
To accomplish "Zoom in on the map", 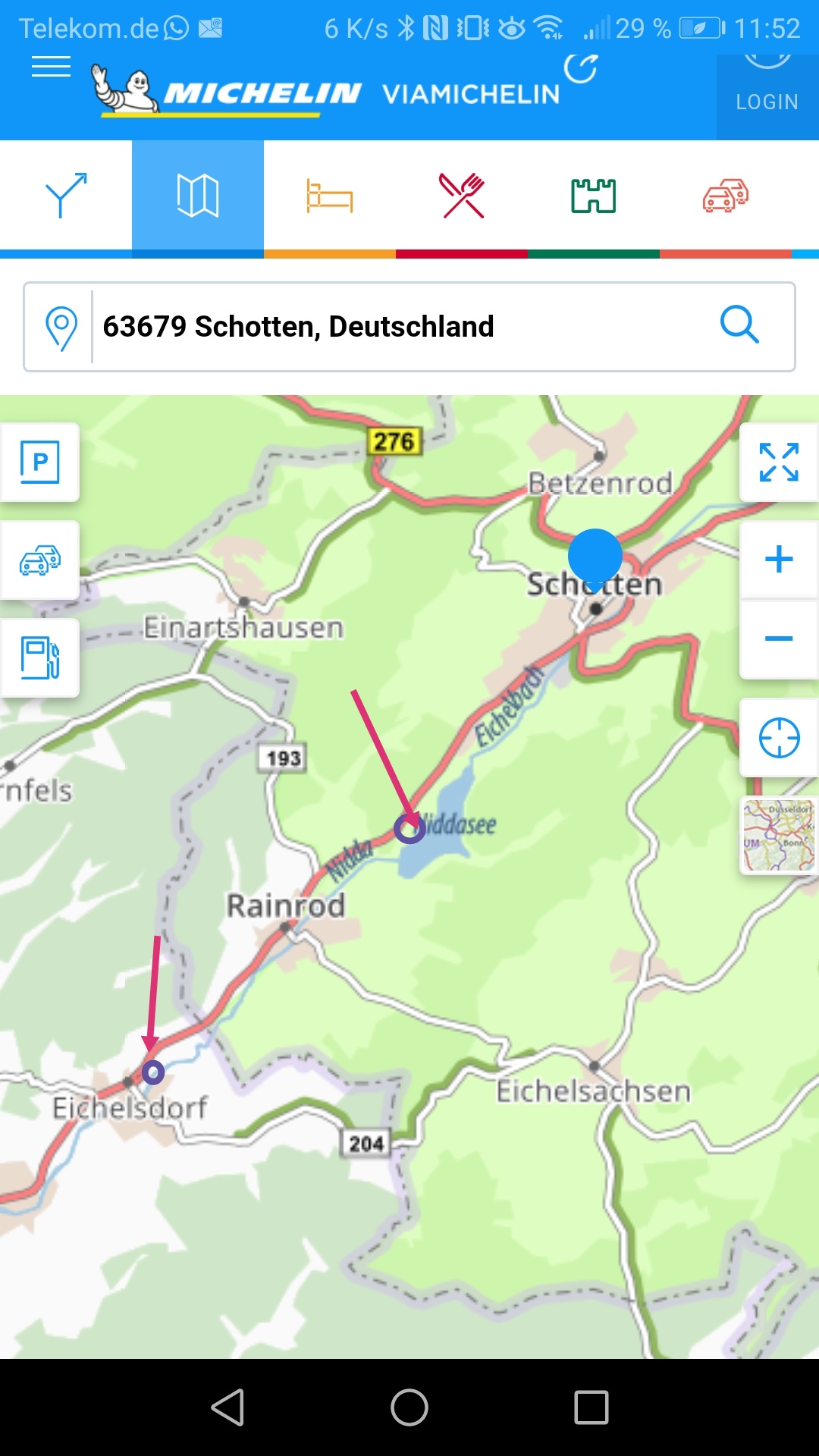I will [x=779, y=560].
